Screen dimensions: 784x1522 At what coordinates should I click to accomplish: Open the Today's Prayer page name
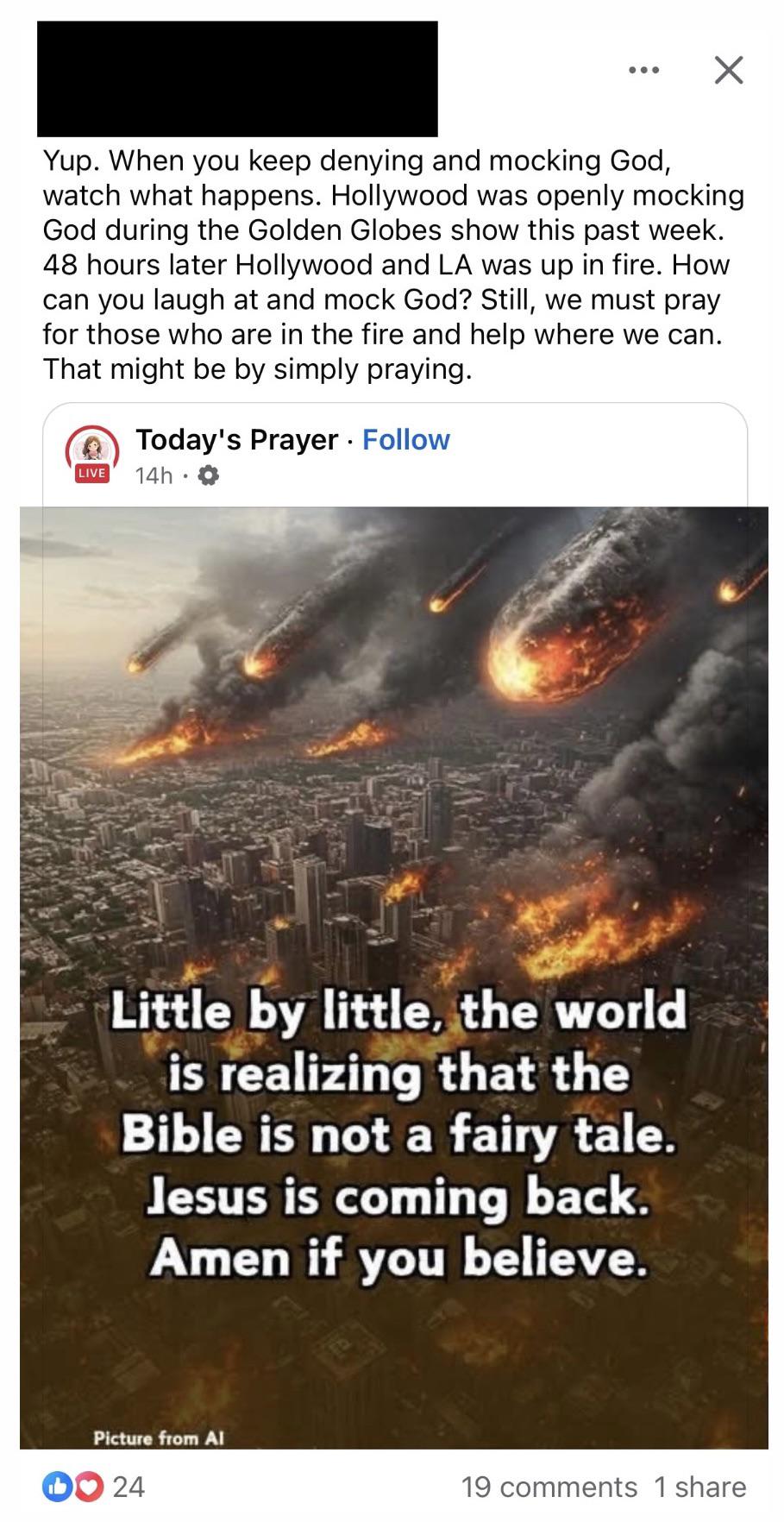[236, 440]
